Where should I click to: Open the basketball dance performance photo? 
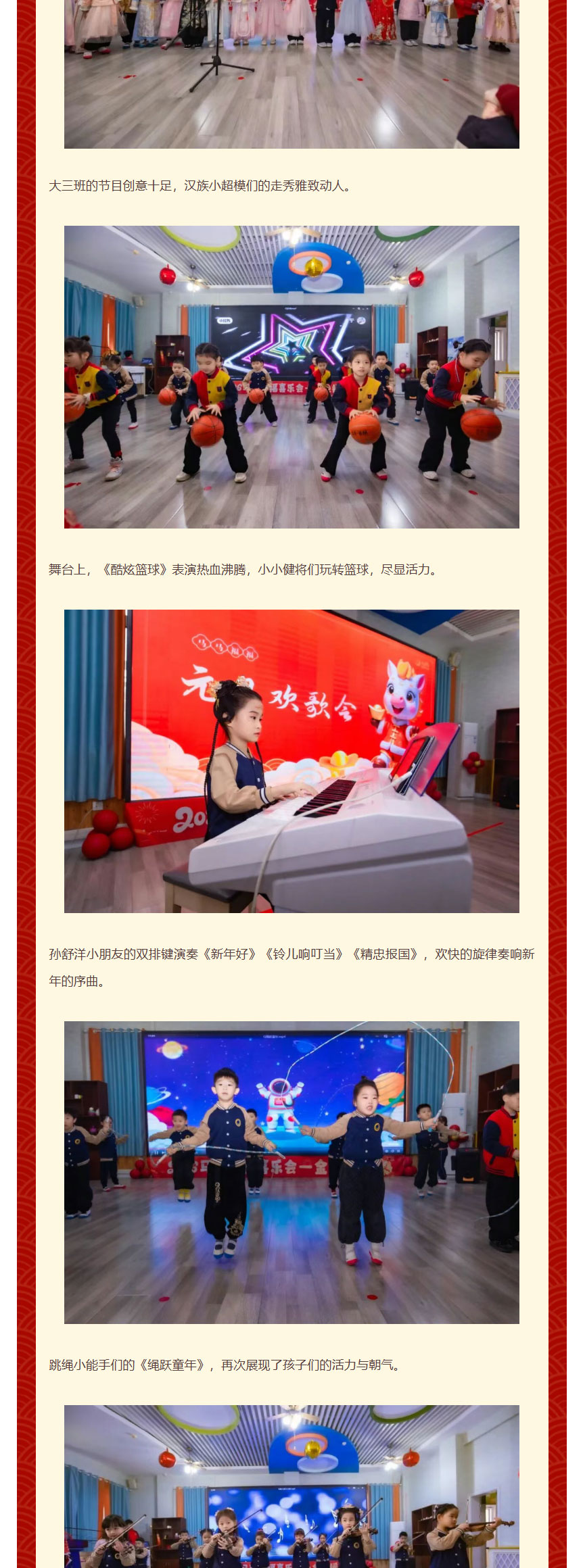pos(291,376)
